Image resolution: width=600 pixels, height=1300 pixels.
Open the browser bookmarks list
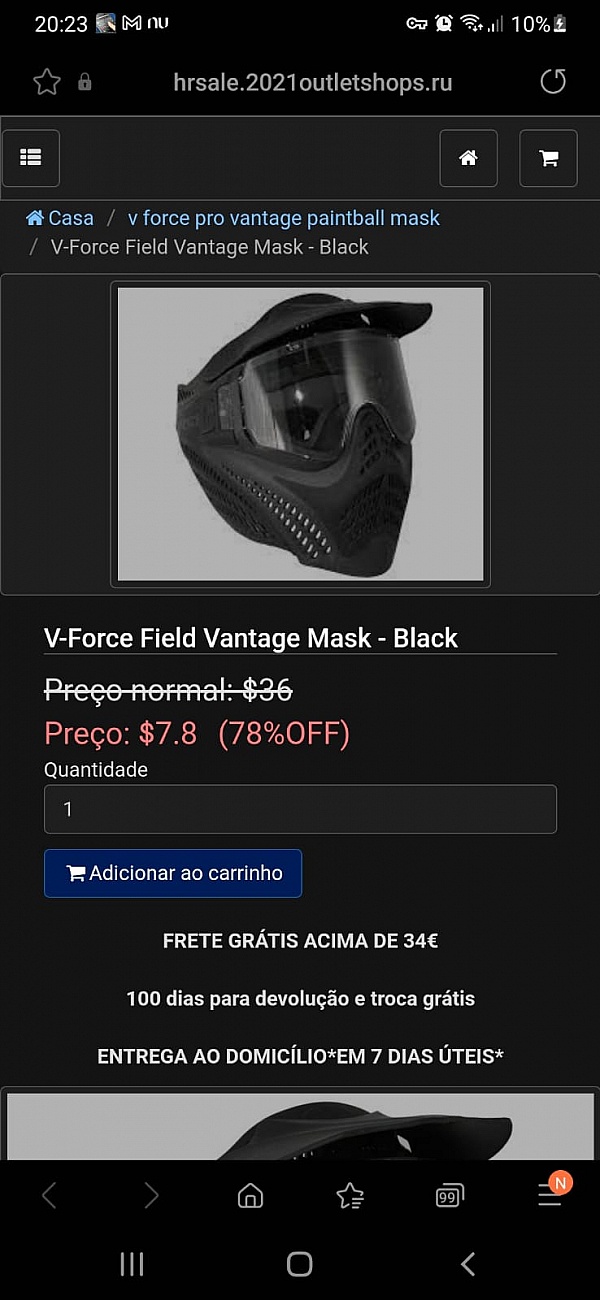pos(350,1195)
